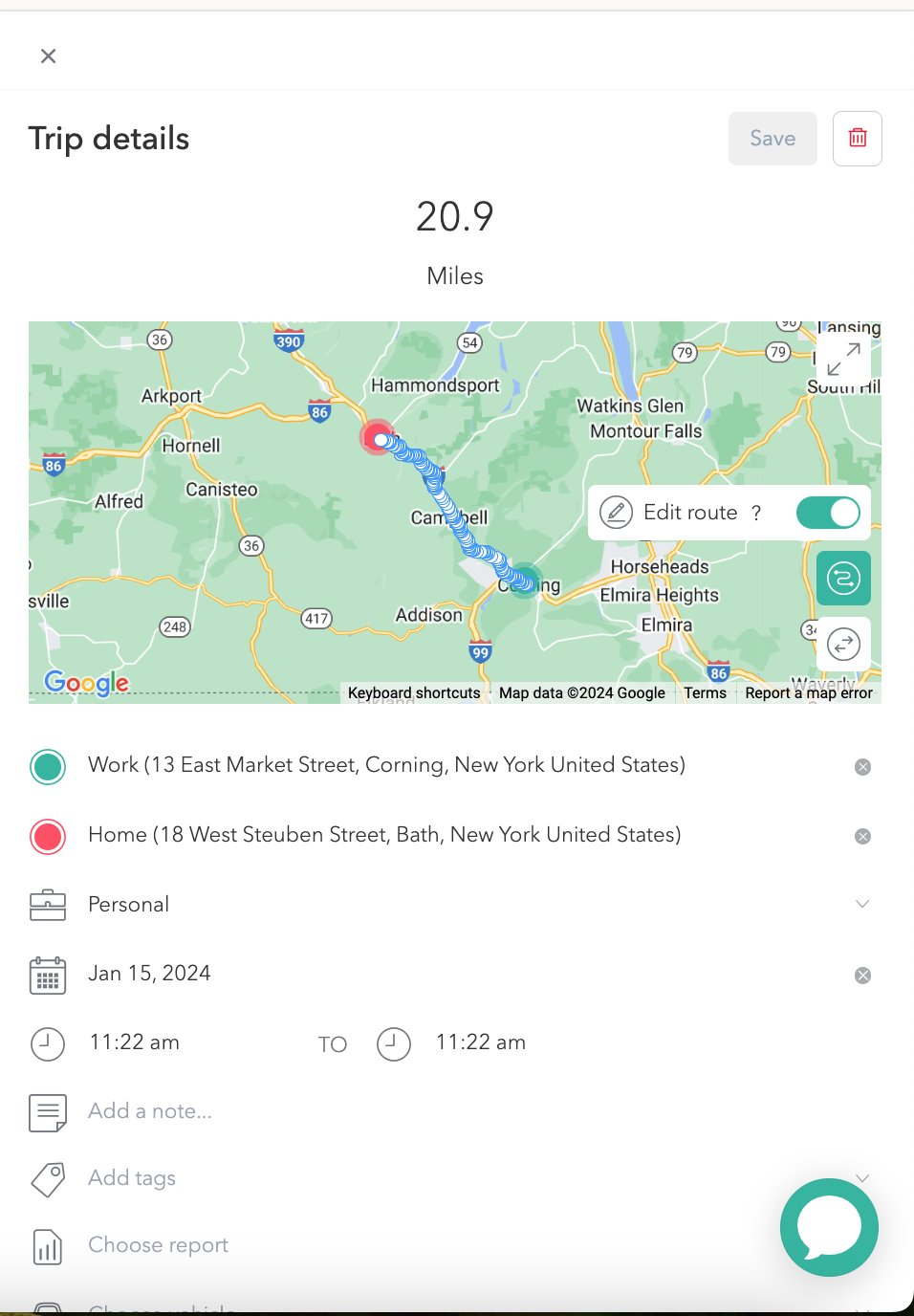Tap the Save button
914x1316 pixels.
coord(773,139)
